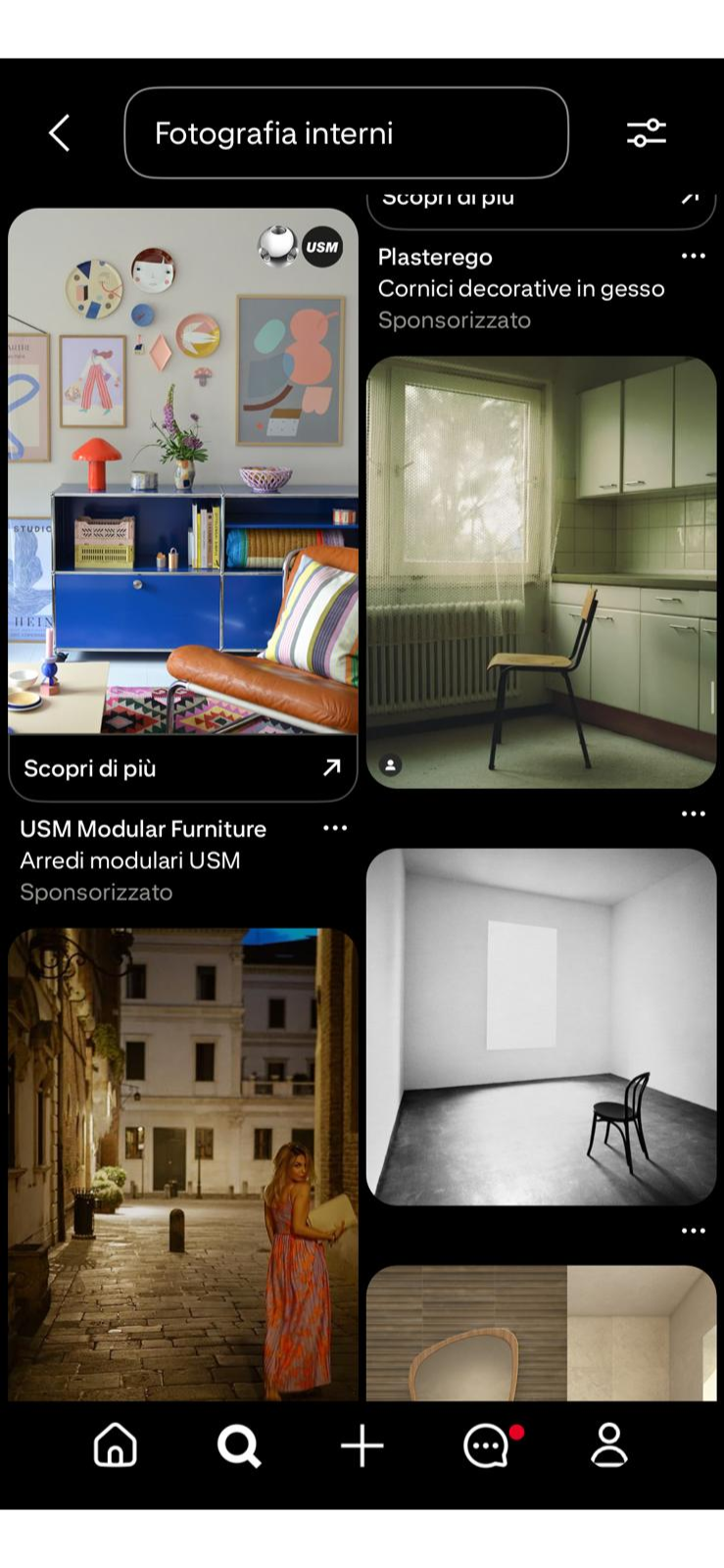The width and height of the screenshot is (724, 1568).
Task: Open messages via the chat bubble icon
Action: pos(486,1445)
